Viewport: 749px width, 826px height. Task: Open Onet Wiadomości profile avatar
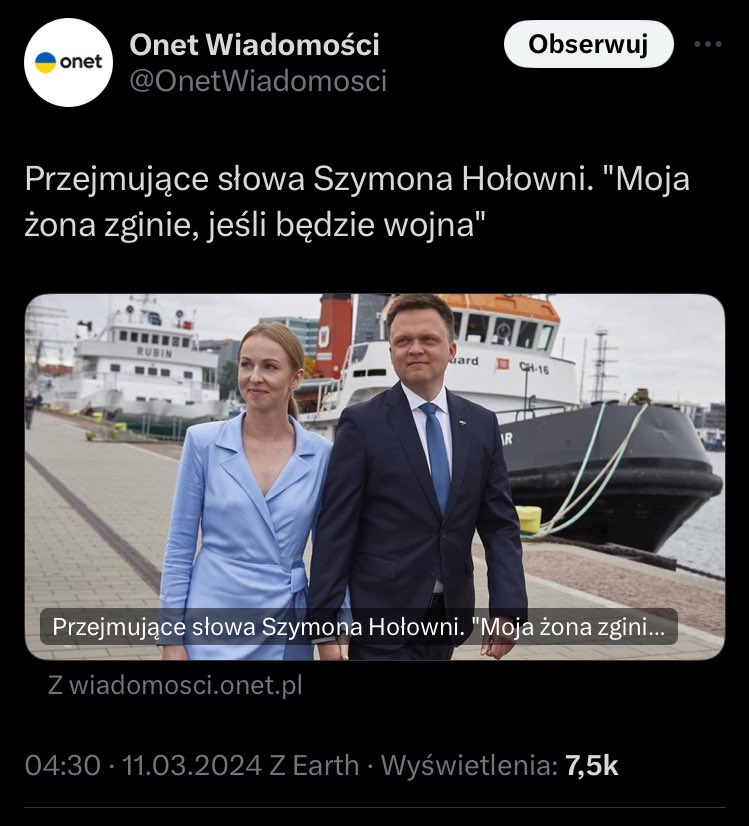(x=68, y=63)
